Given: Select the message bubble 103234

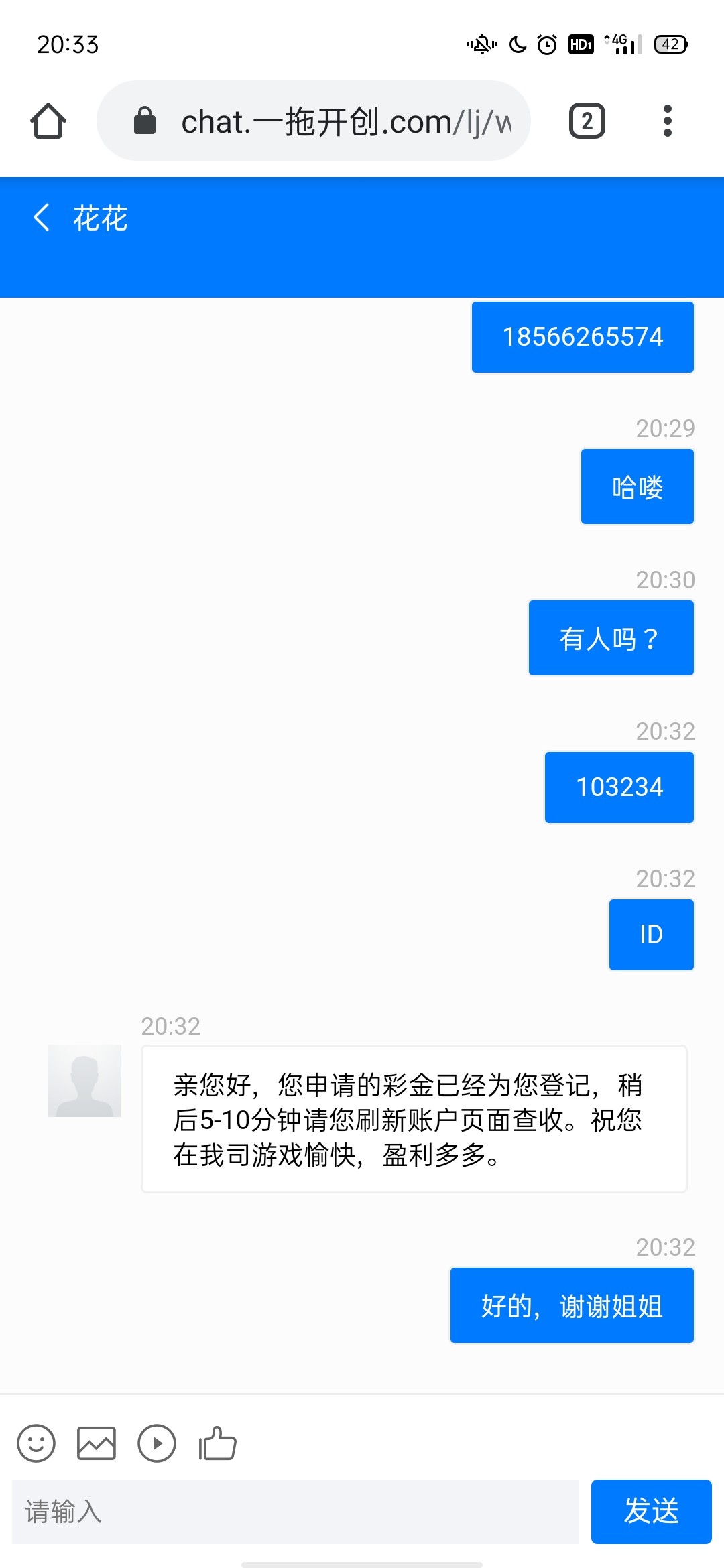Looking at the screenshot, I should [618, 787].
